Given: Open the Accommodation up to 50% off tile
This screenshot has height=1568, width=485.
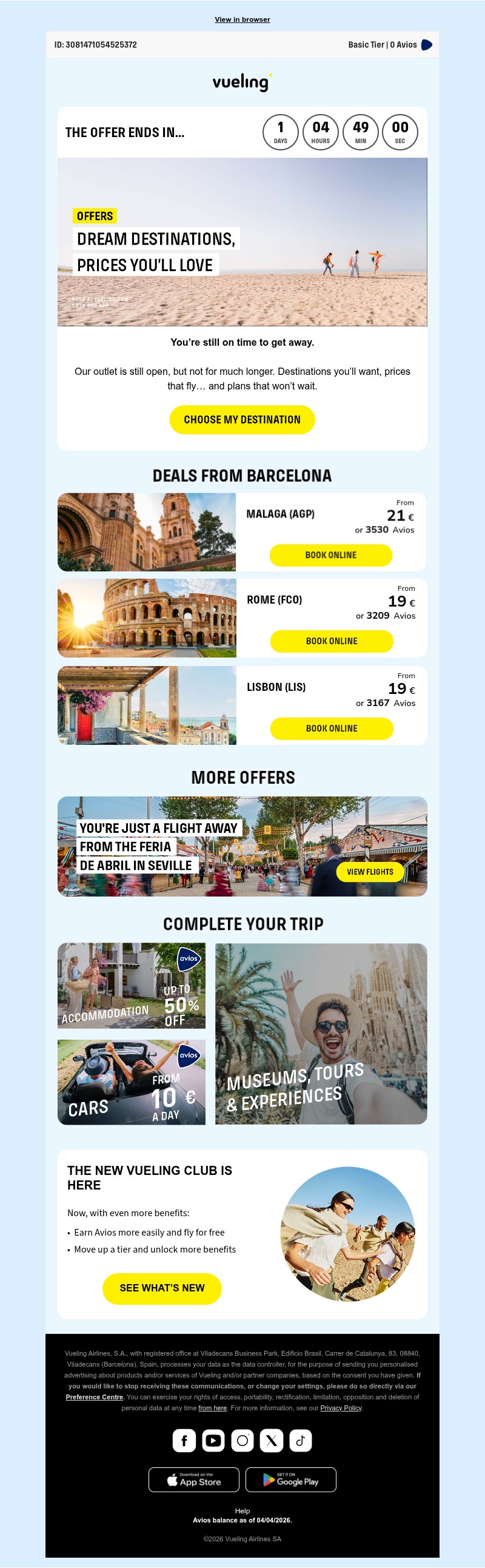Looking at the screenshot, I should 132,985.
